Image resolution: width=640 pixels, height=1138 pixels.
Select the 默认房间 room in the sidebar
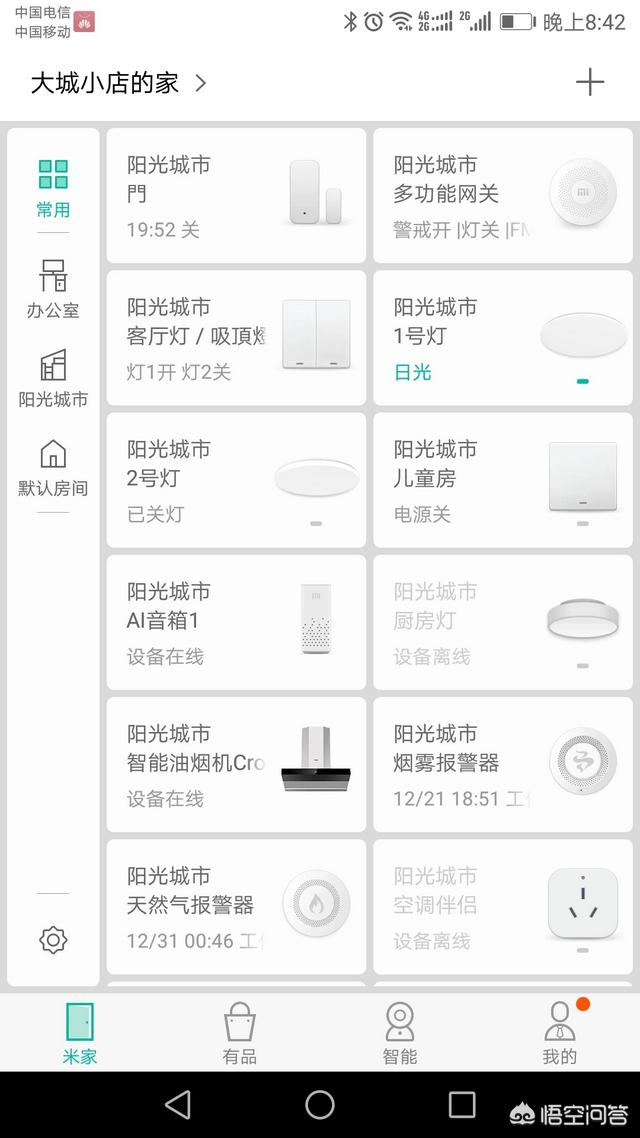tap(53, 468)
